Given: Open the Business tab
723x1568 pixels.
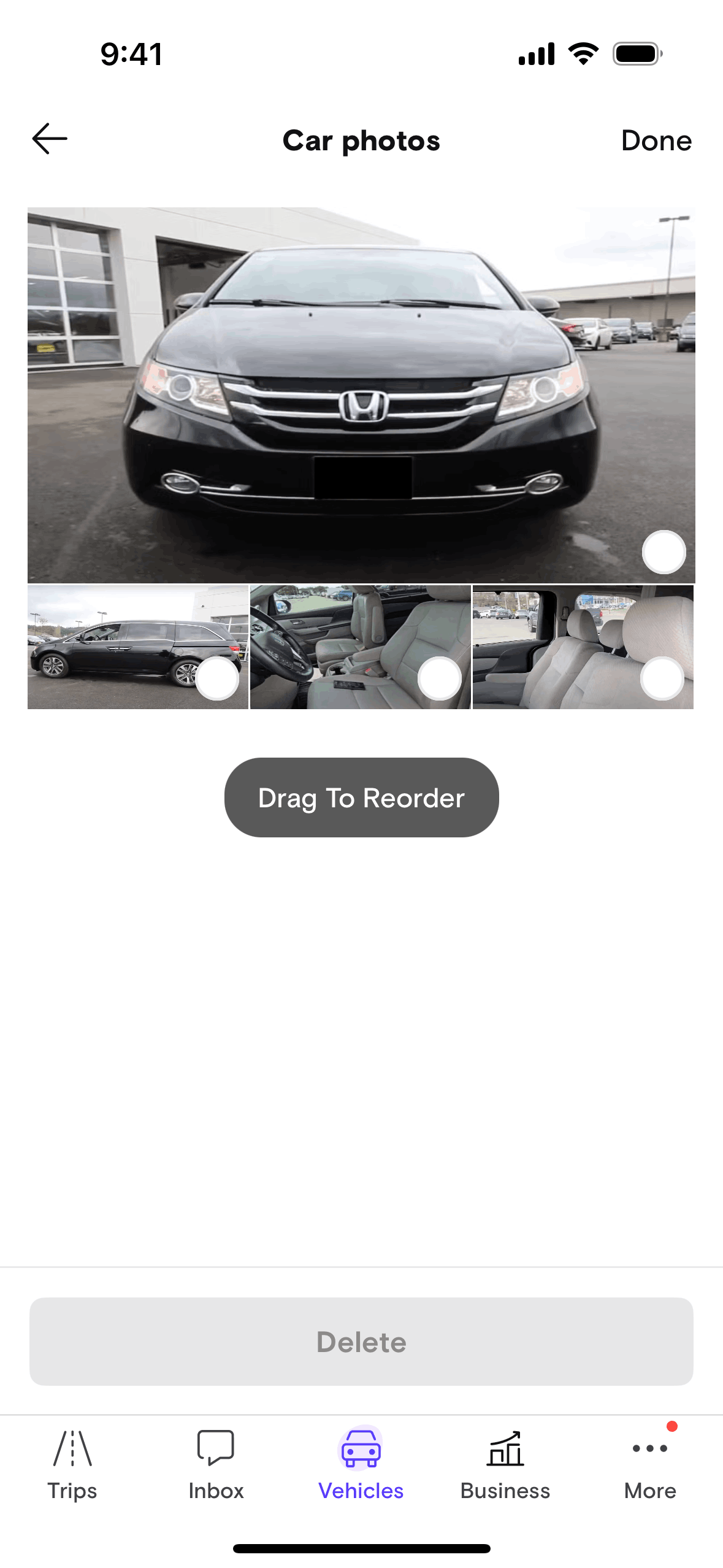Looking at the screenshot, I should tap(505, 1463).
